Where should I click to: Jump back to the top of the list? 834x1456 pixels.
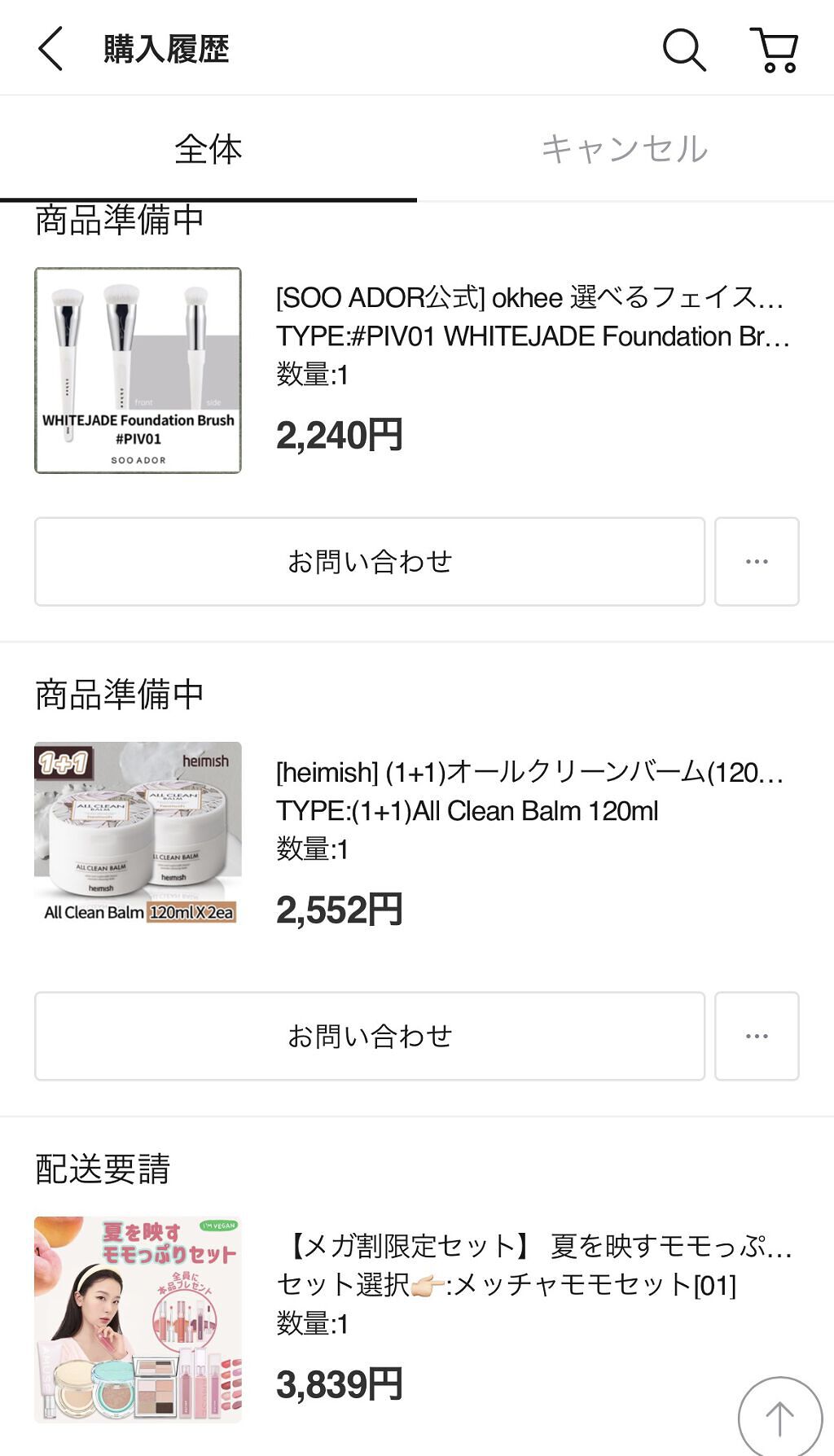coord(779,1418)
